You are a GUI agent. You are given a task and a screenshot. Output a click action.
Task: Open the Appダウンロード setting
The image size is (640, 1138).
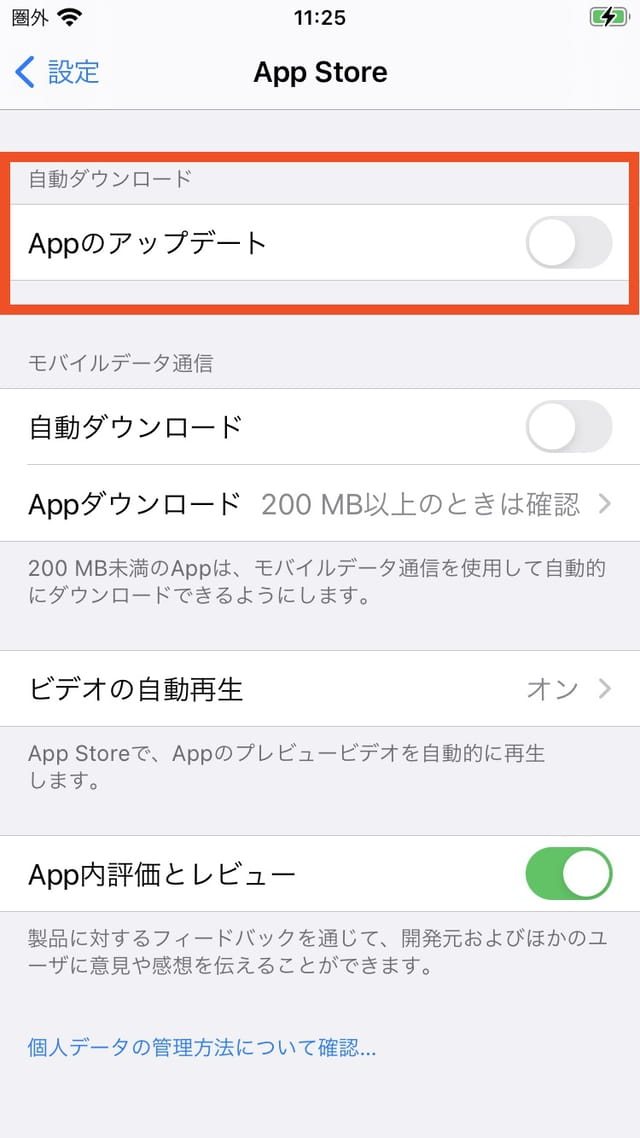point(320,503)
